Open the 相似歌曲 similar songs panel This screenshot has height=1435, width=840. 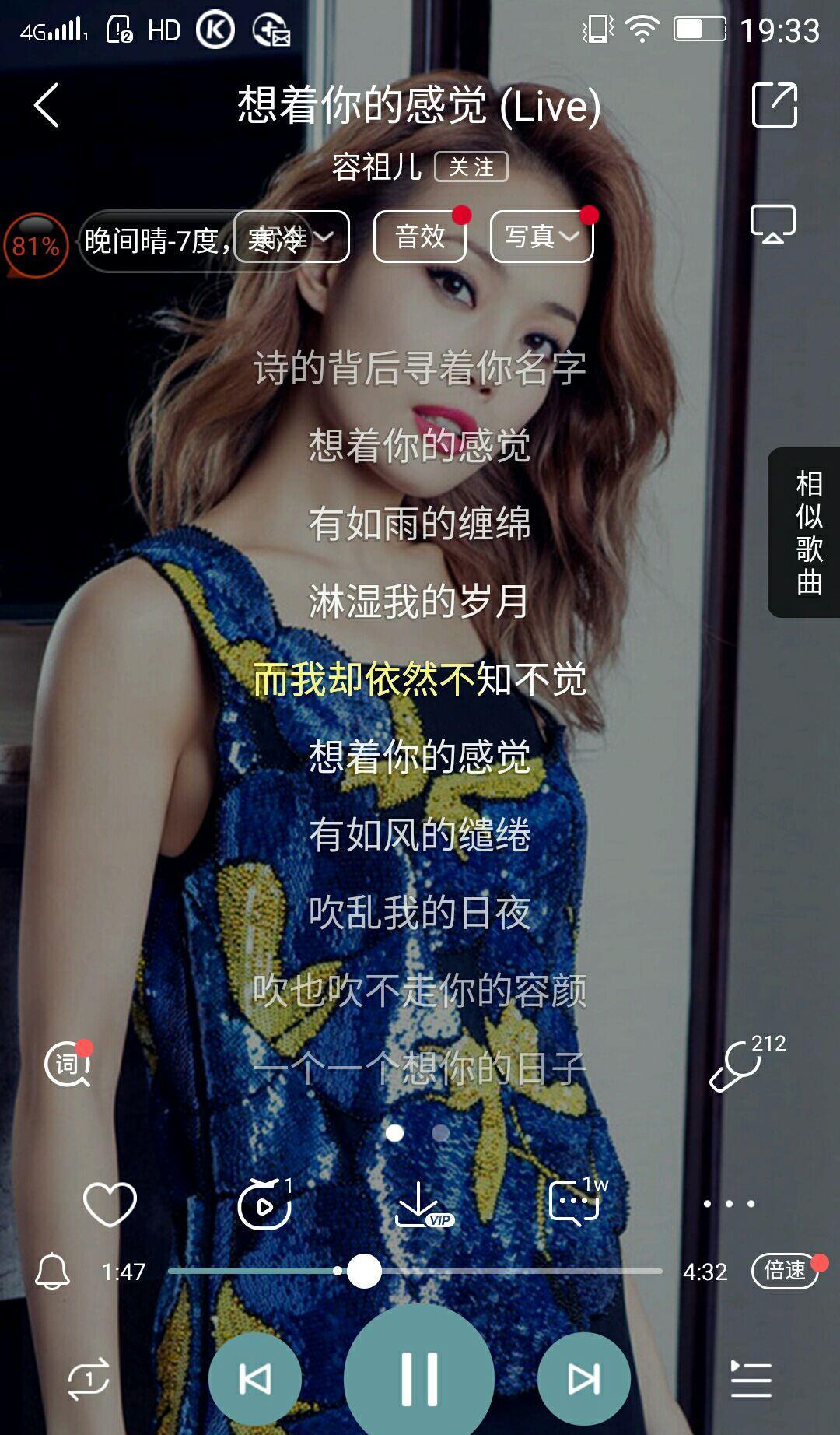click(807, 532)
